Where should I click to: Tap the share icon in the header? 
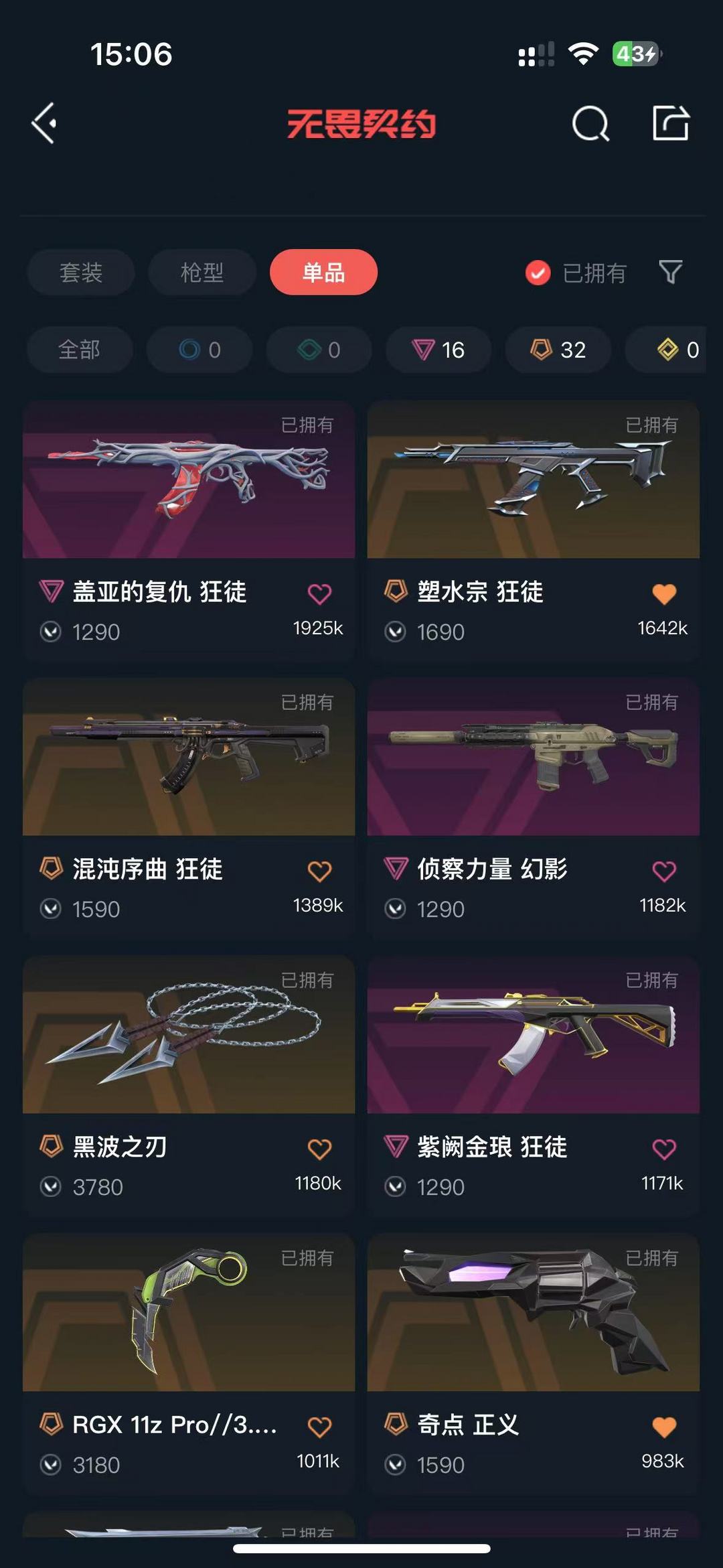(671, 123)
